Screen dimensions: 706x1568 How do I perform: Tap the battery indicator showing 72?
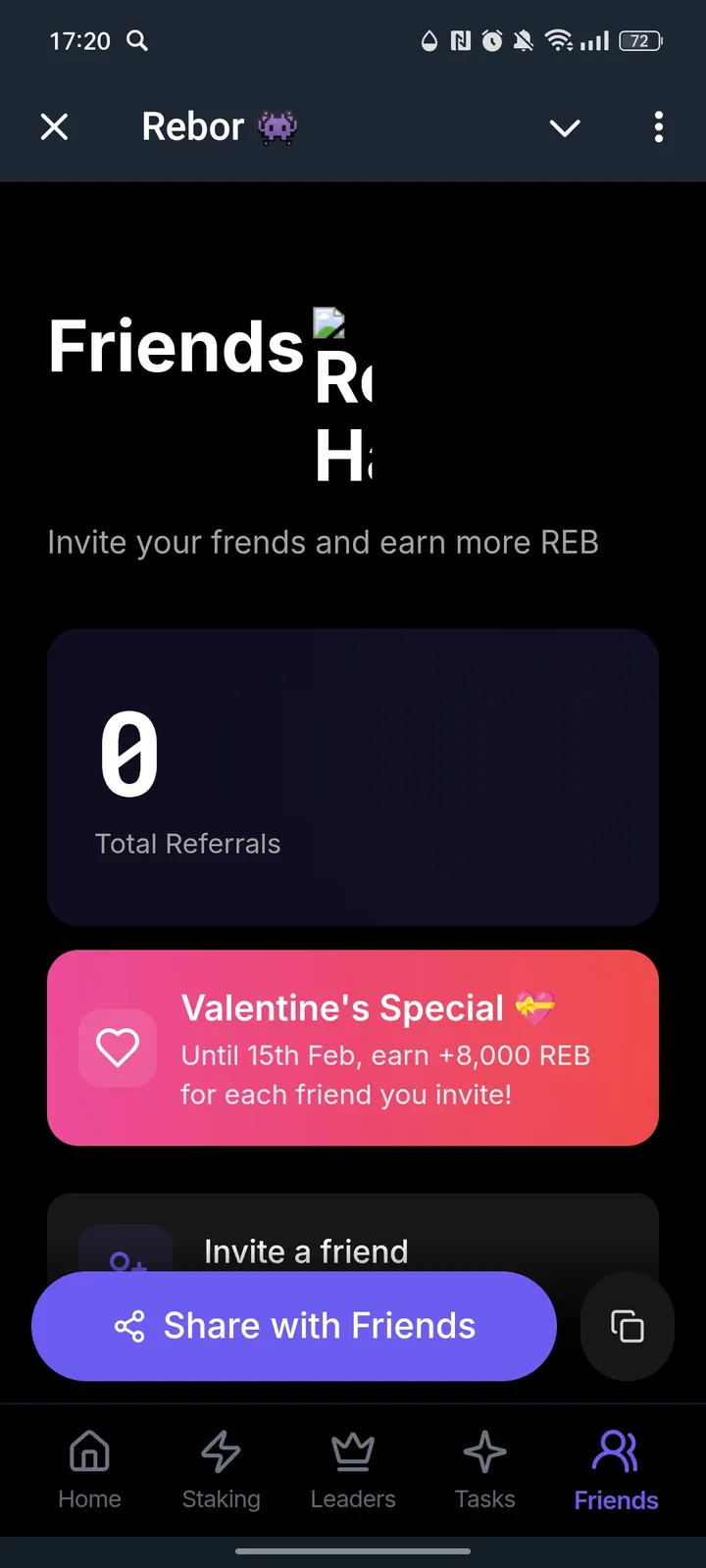(639, 41)
